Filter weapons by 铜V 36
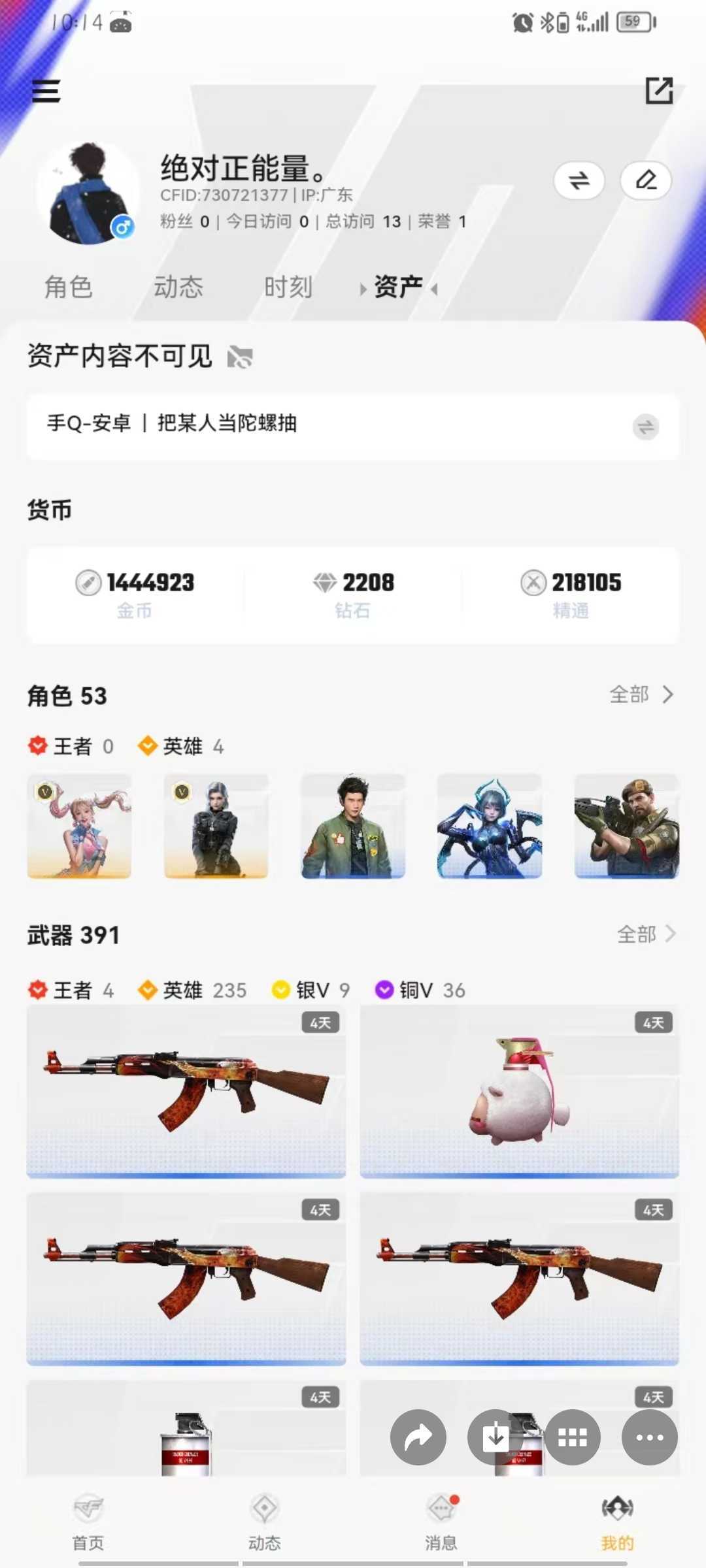This screenshot has height=1568, width=706. pos(420,990)
